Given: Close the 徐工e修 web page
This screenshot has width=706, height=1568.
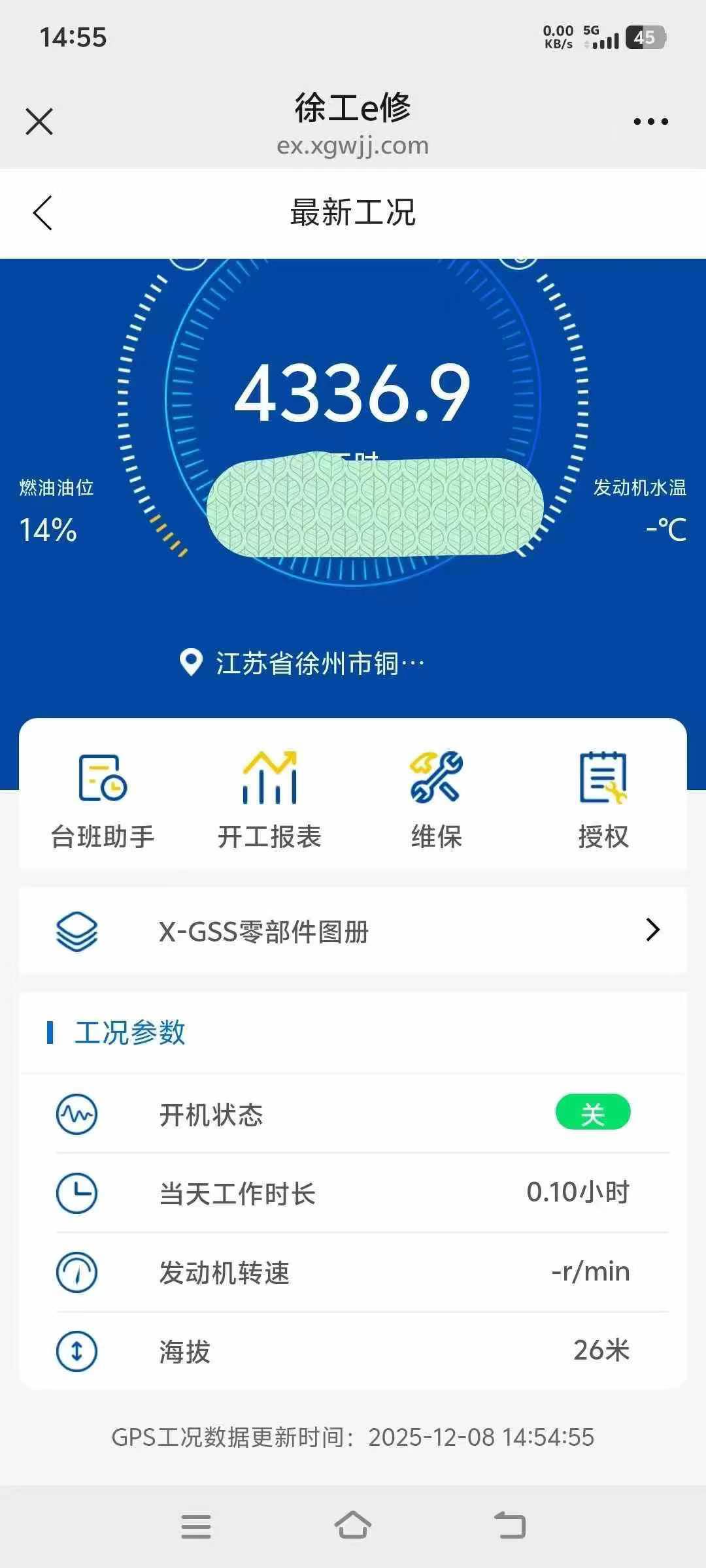Looking at the screenshot, I should pos(39,122).
